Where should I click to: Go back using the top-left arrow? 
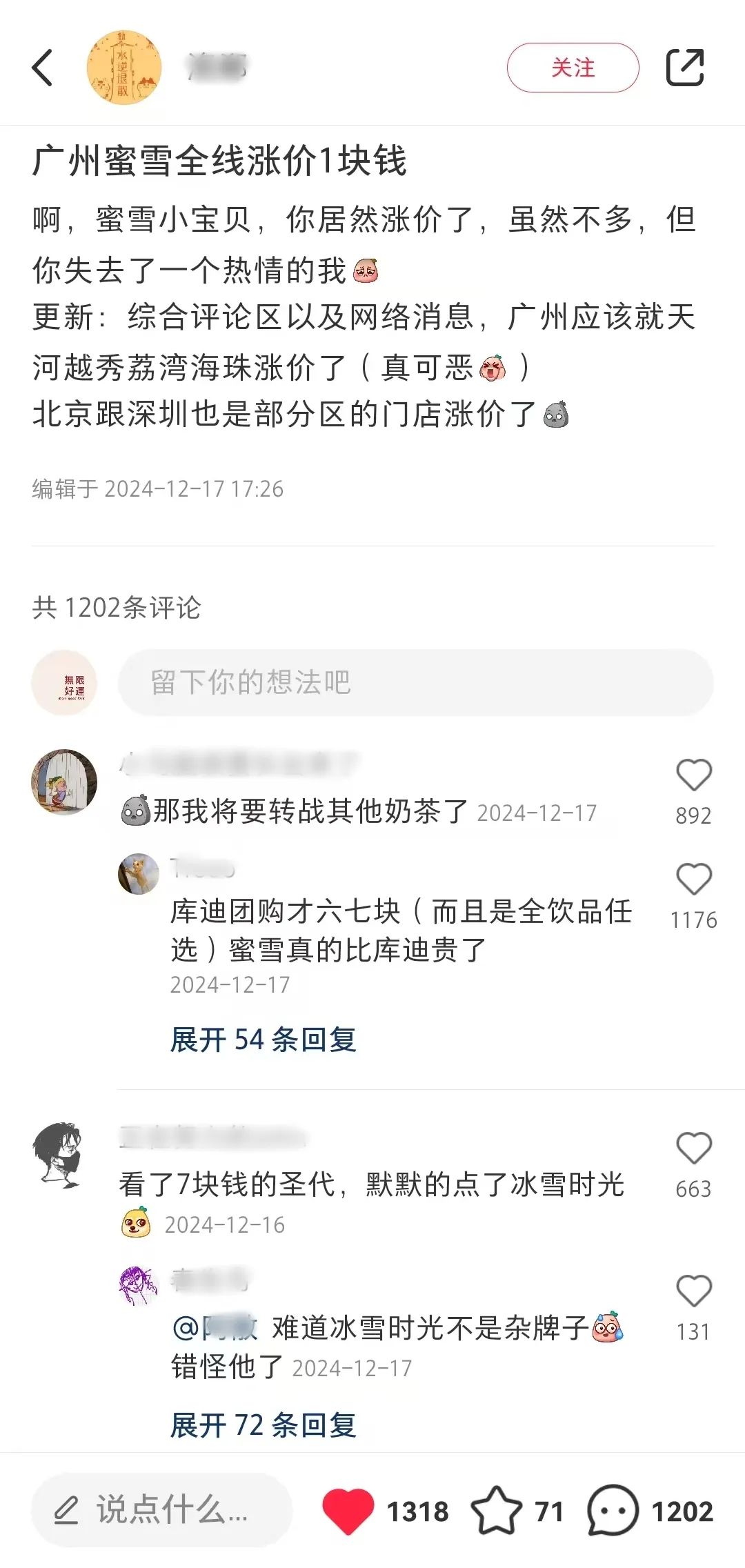43,68
